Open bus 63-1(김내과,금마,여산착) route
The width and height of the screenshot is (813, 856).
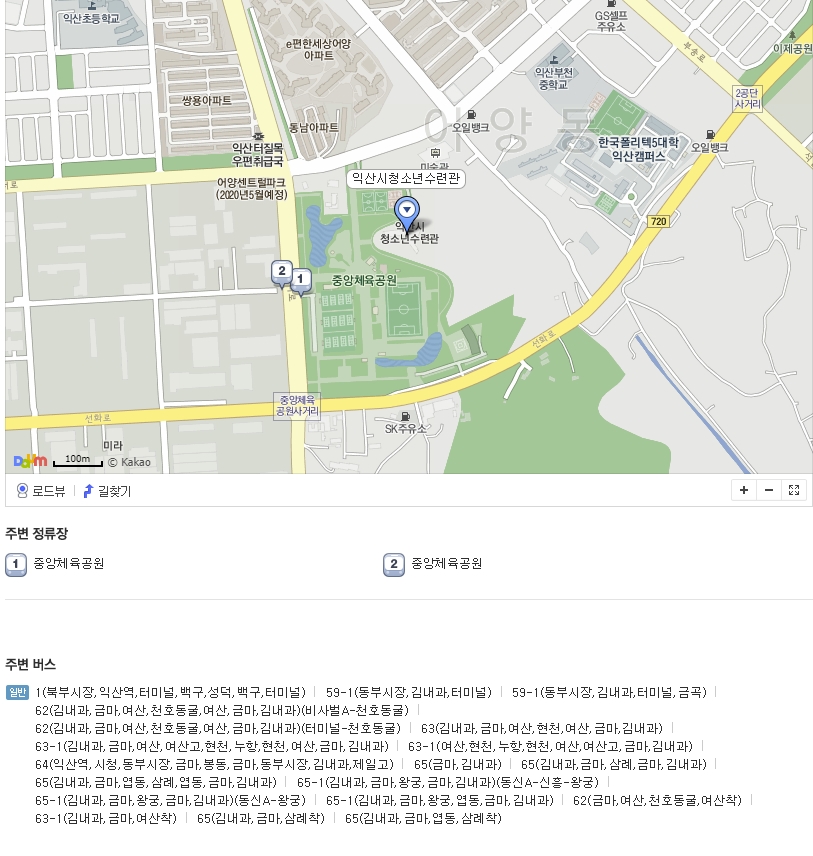(106, 818)
